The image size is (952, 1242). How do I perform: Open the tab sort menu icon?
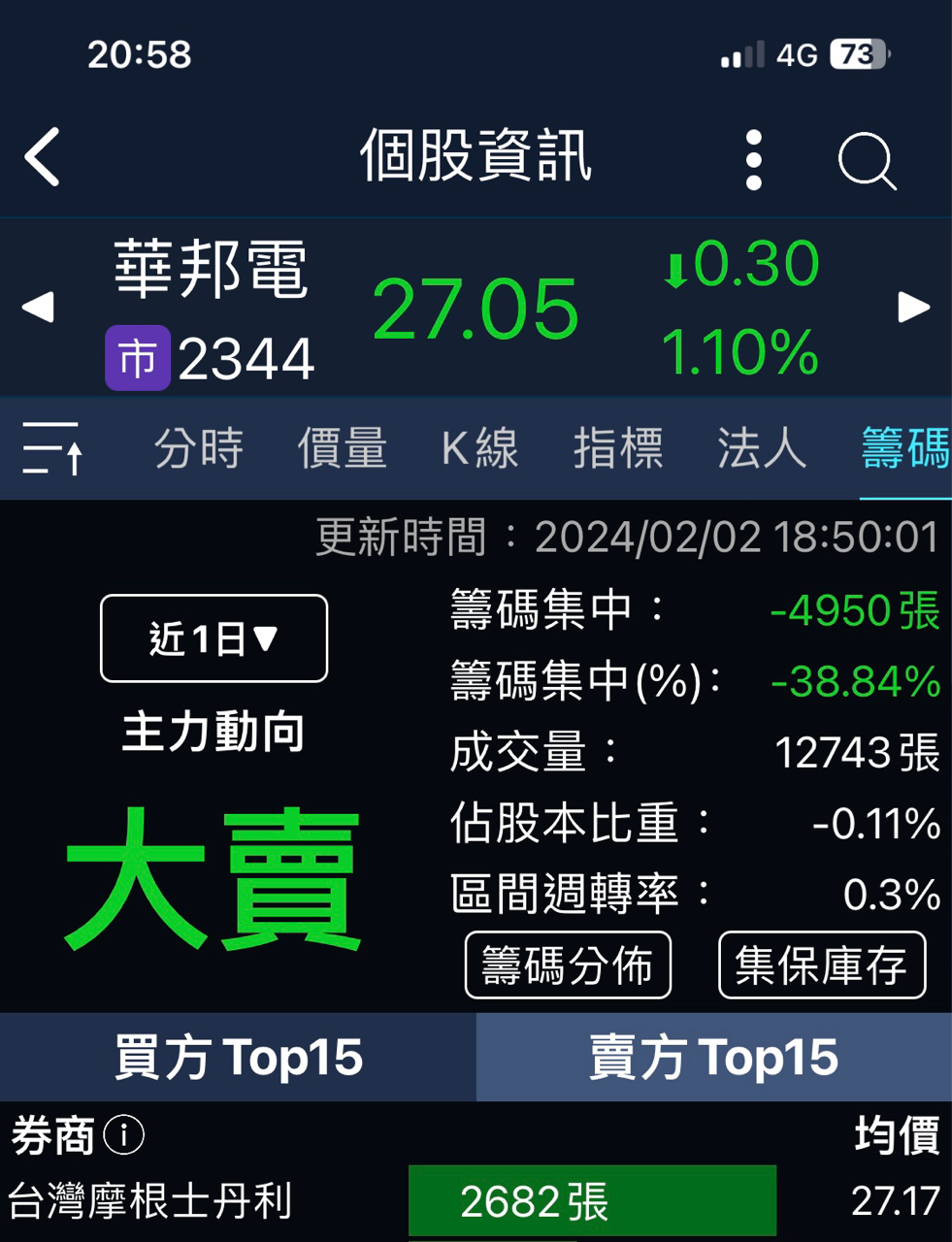pos(52,448)
